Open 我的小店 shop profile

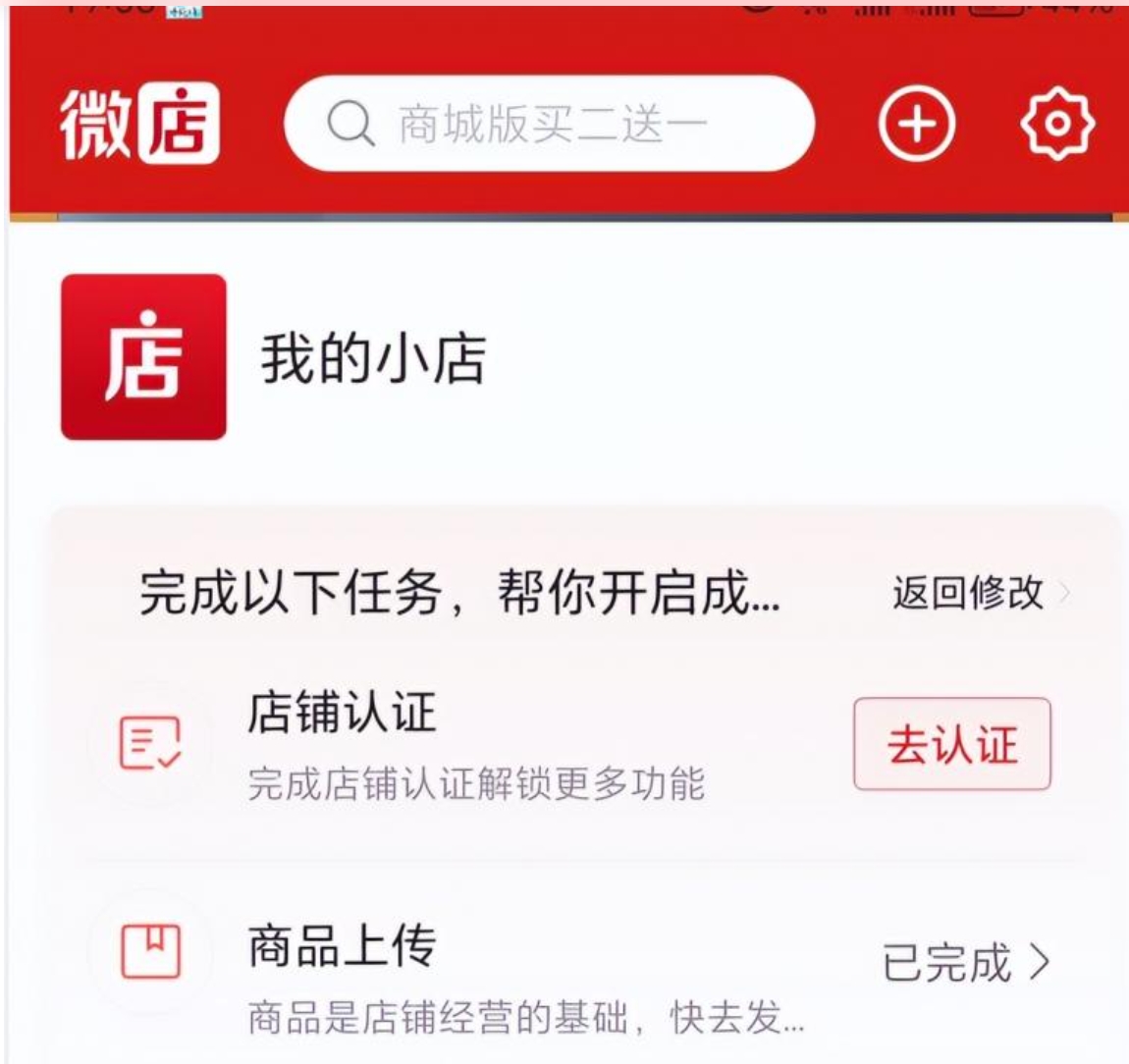(371, 358)
